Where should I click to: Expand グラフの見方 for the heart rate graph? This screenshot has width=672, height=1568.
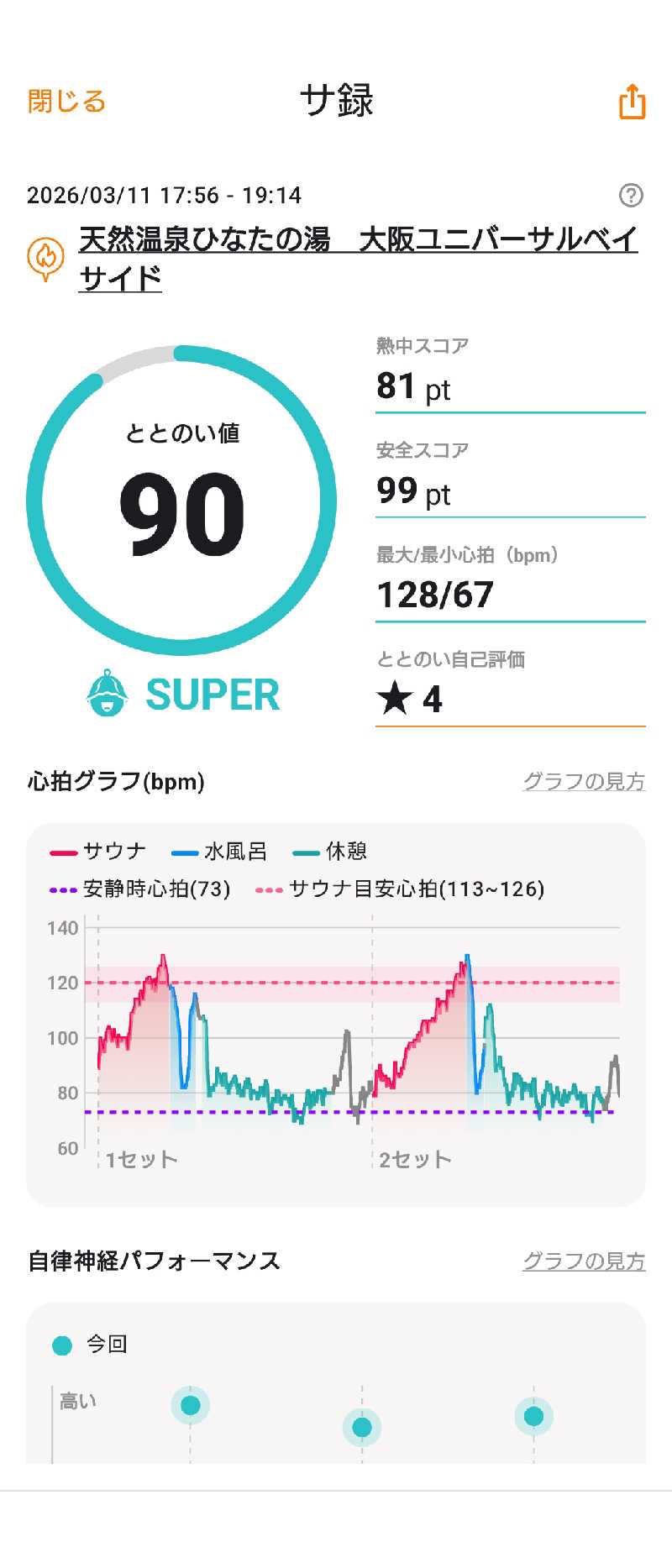(584, 781)
